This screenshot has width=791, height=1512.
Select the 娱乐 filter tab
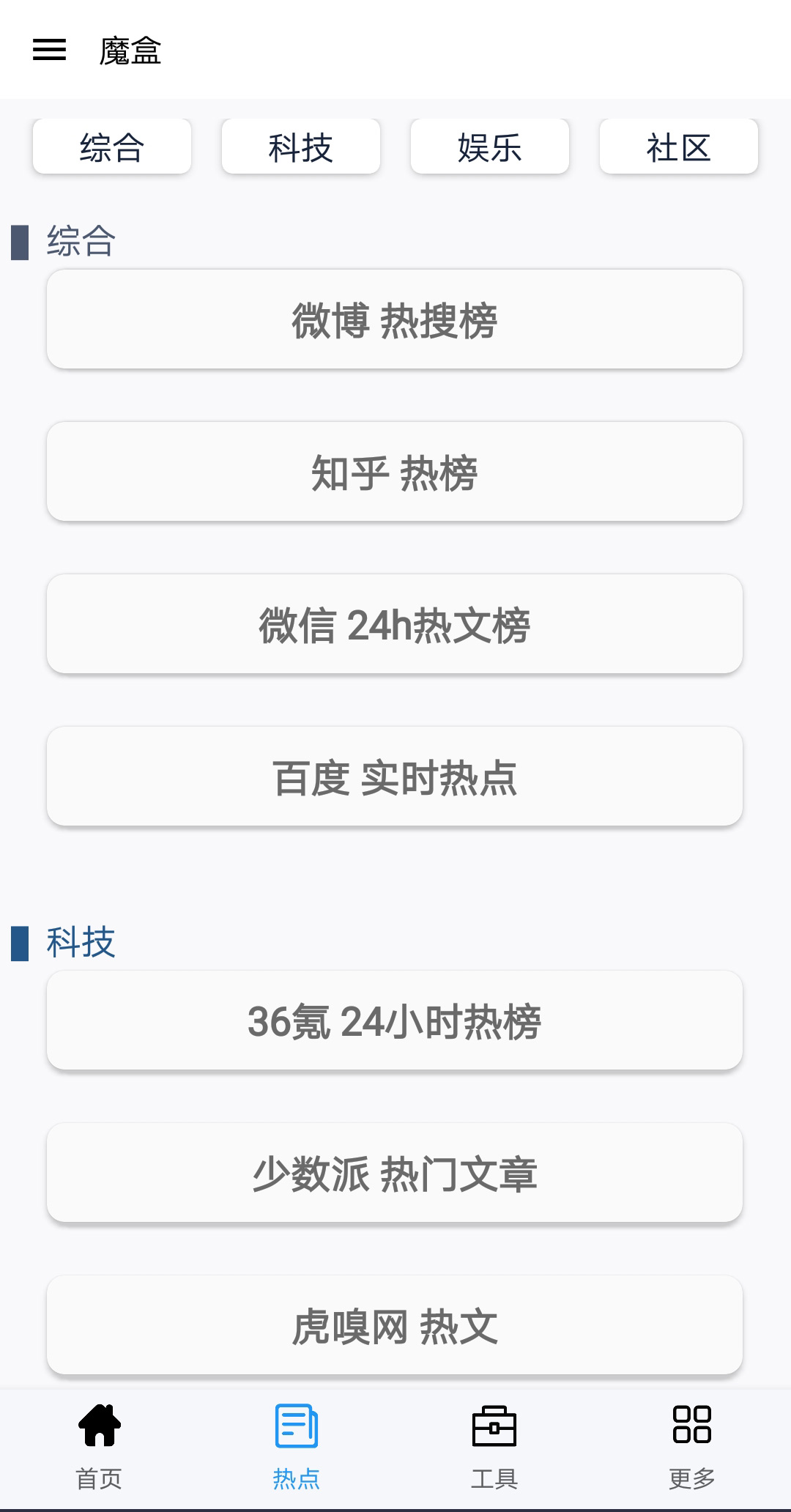point(489,147)
